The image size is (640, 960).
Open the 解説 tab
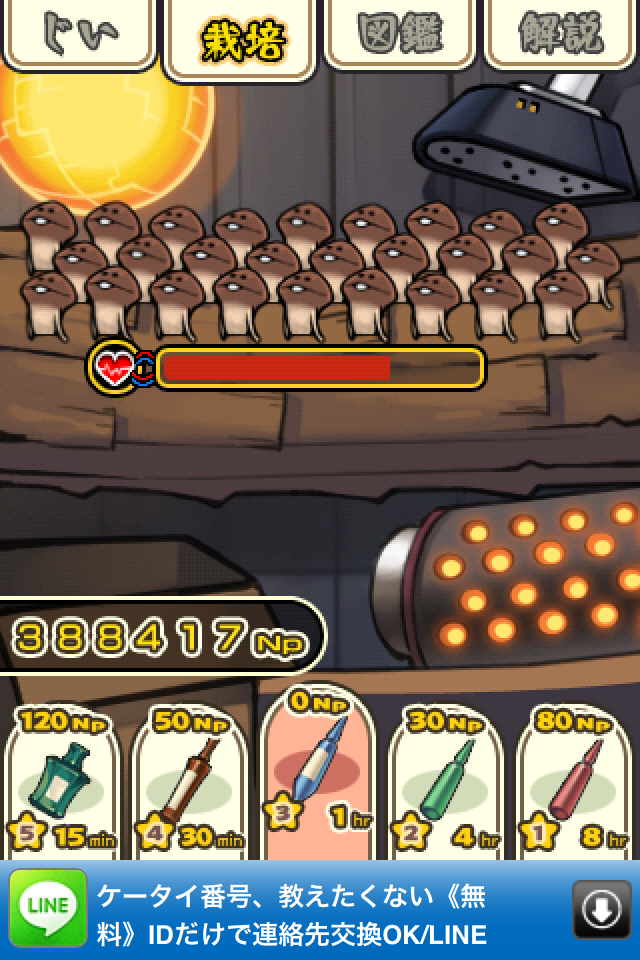pyautogui.click(x=562, y=34)
